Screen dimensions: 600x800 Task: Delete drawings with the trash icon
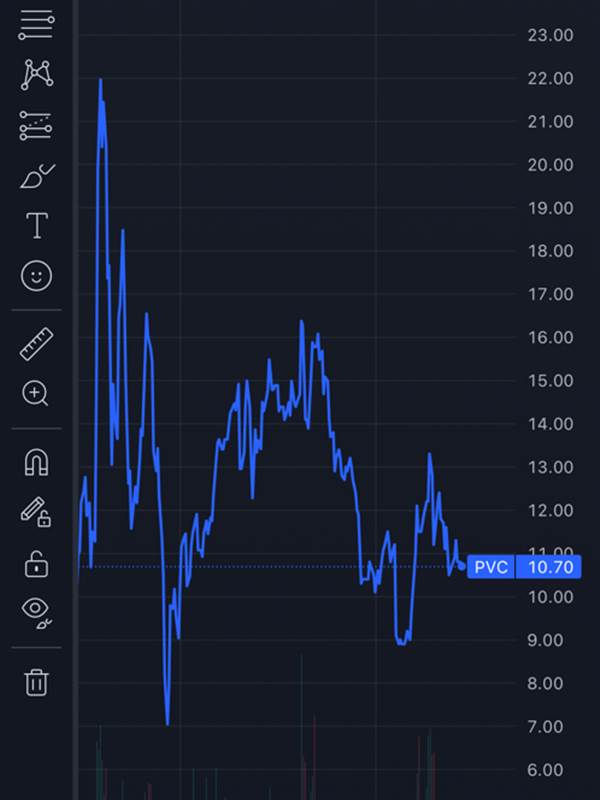[x=36, y=683]
